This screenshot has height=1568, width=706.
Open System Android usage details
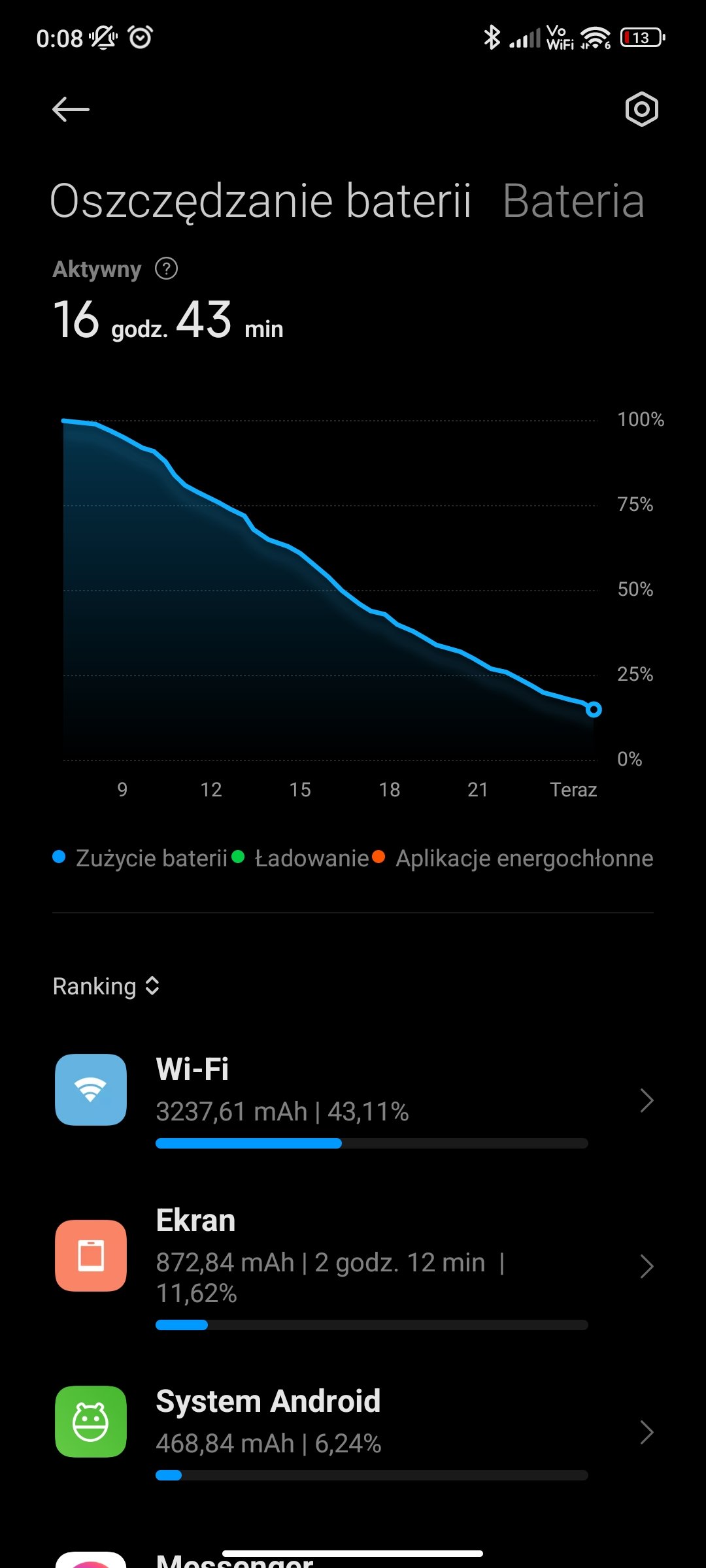pos(353,1431)
